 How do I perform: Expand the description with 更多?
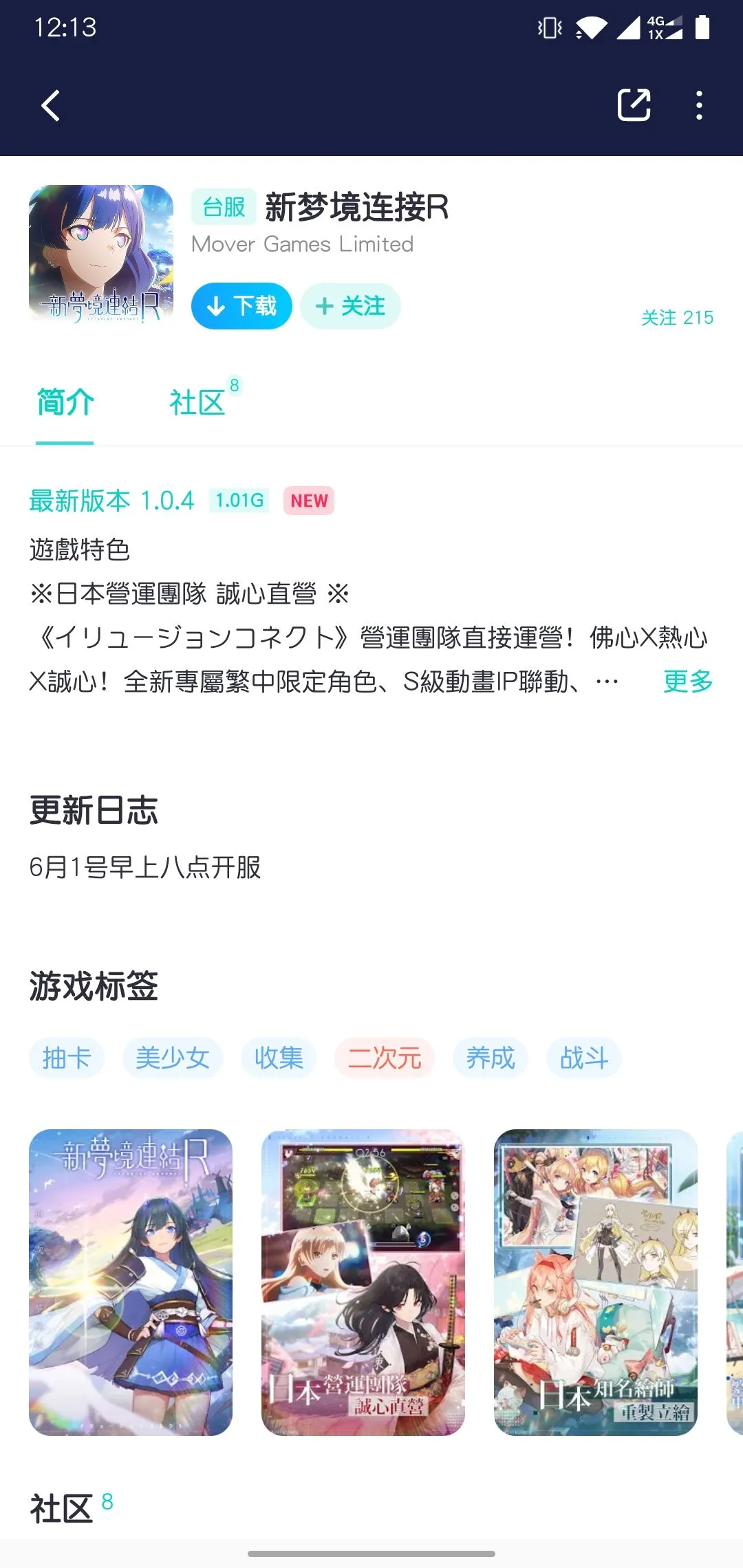click(x=687, y=682)
